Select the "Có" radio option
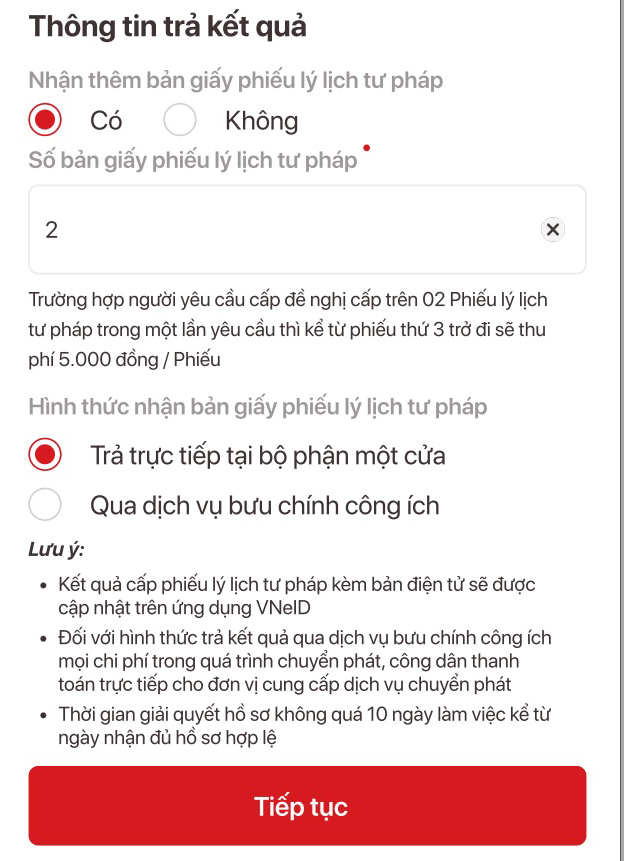Screen dimensions: 624x861 tap(45, 121)
